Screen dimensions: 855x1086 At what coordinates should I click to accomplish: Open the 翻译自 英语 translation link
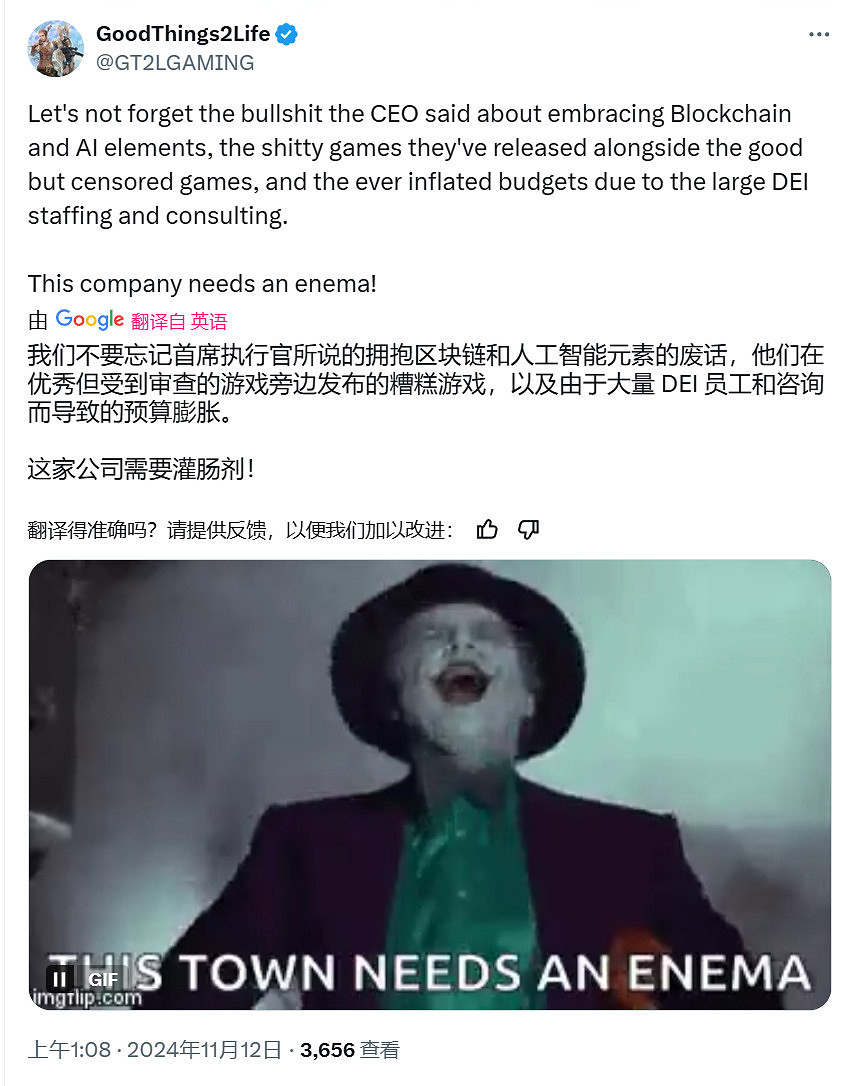(179, 321)
